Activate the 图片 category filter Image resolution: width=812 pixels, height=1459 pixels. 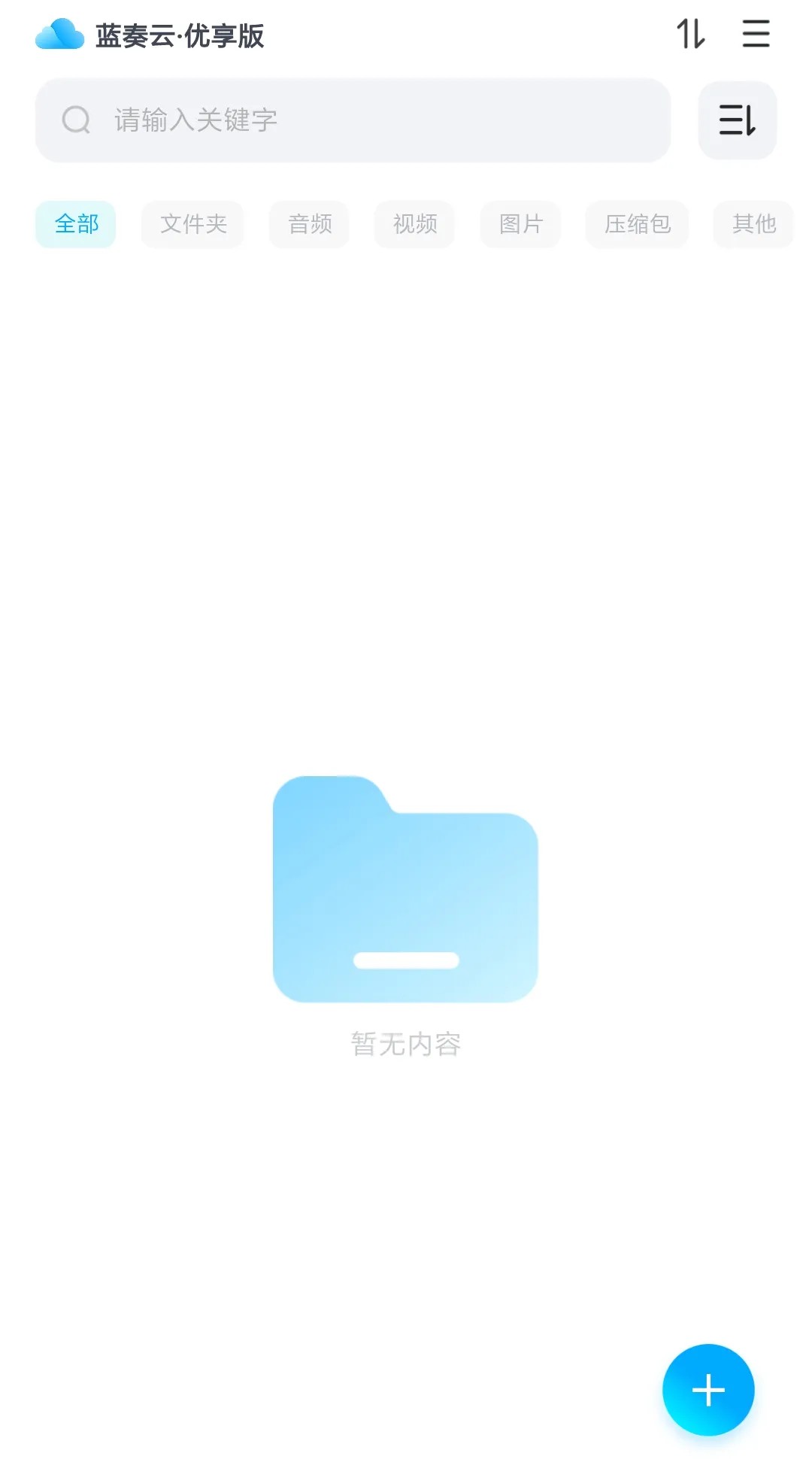(x=520, y=223)
